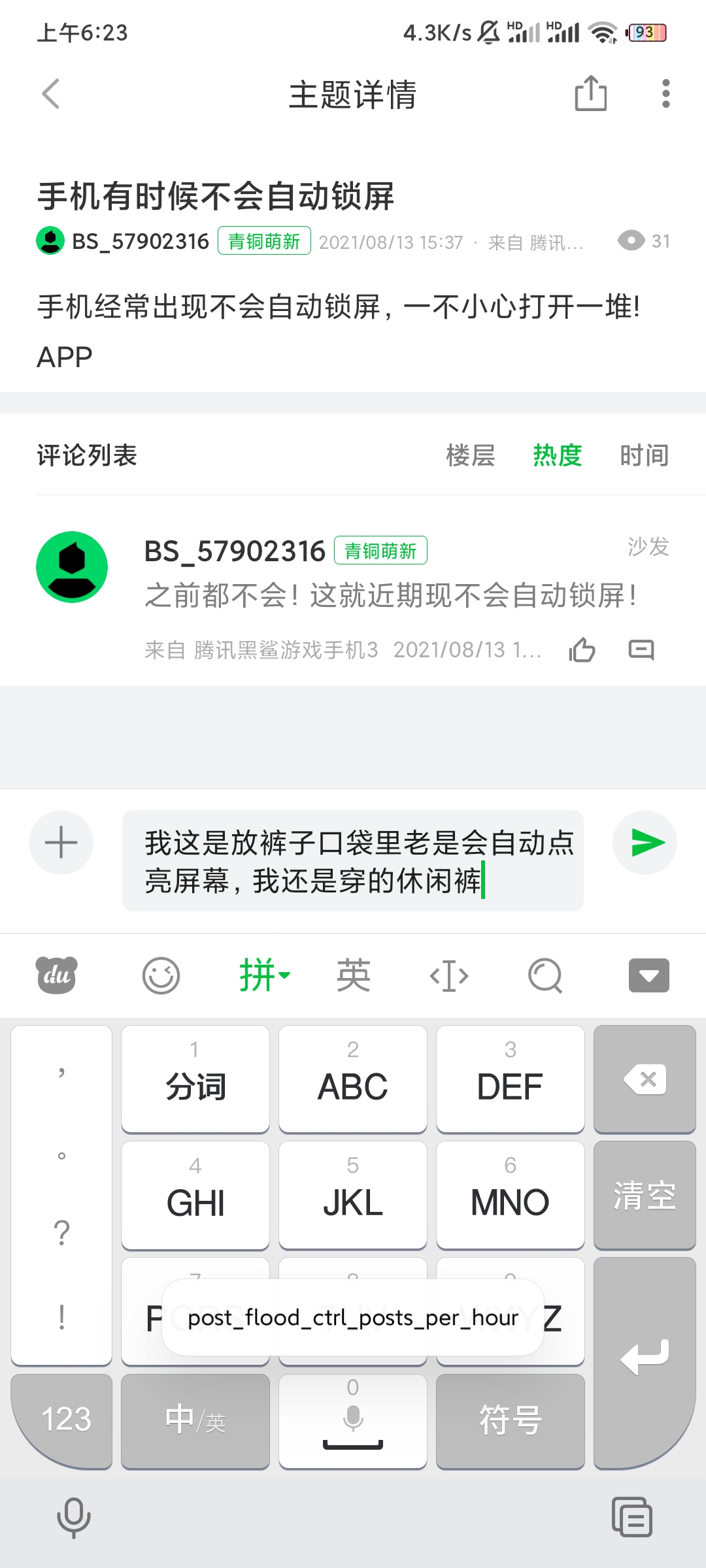Tap the 清空 clear key
The width and height of the screenshot is (706, 1568).
[x=645, y=1196]
